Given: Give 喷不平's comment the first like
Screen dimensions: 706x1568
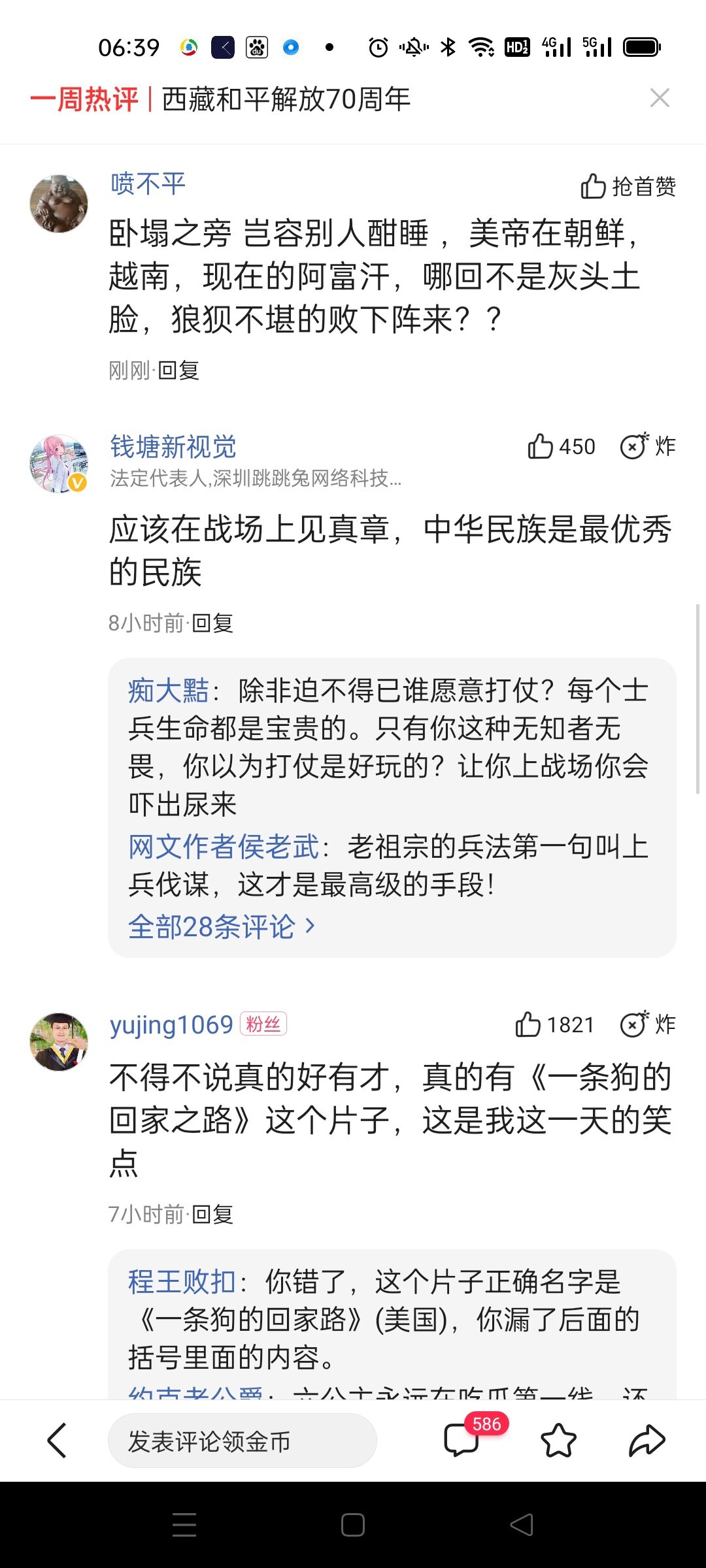Looking at the screenshot, I should pos(628,187).
